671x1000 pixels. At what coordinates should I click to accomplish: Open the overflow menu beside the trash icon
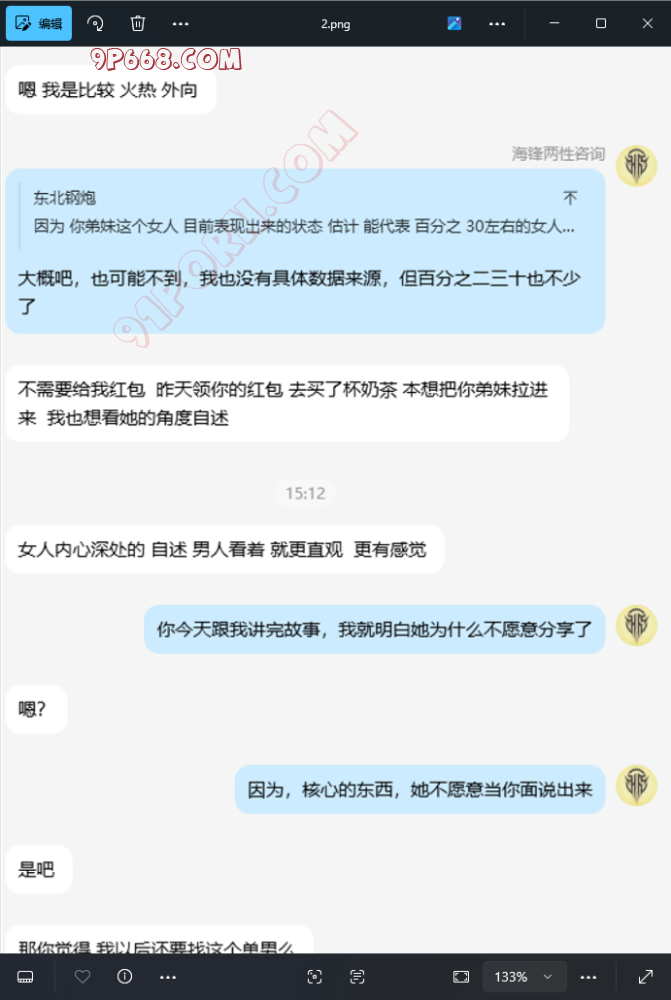click(180, 23)
